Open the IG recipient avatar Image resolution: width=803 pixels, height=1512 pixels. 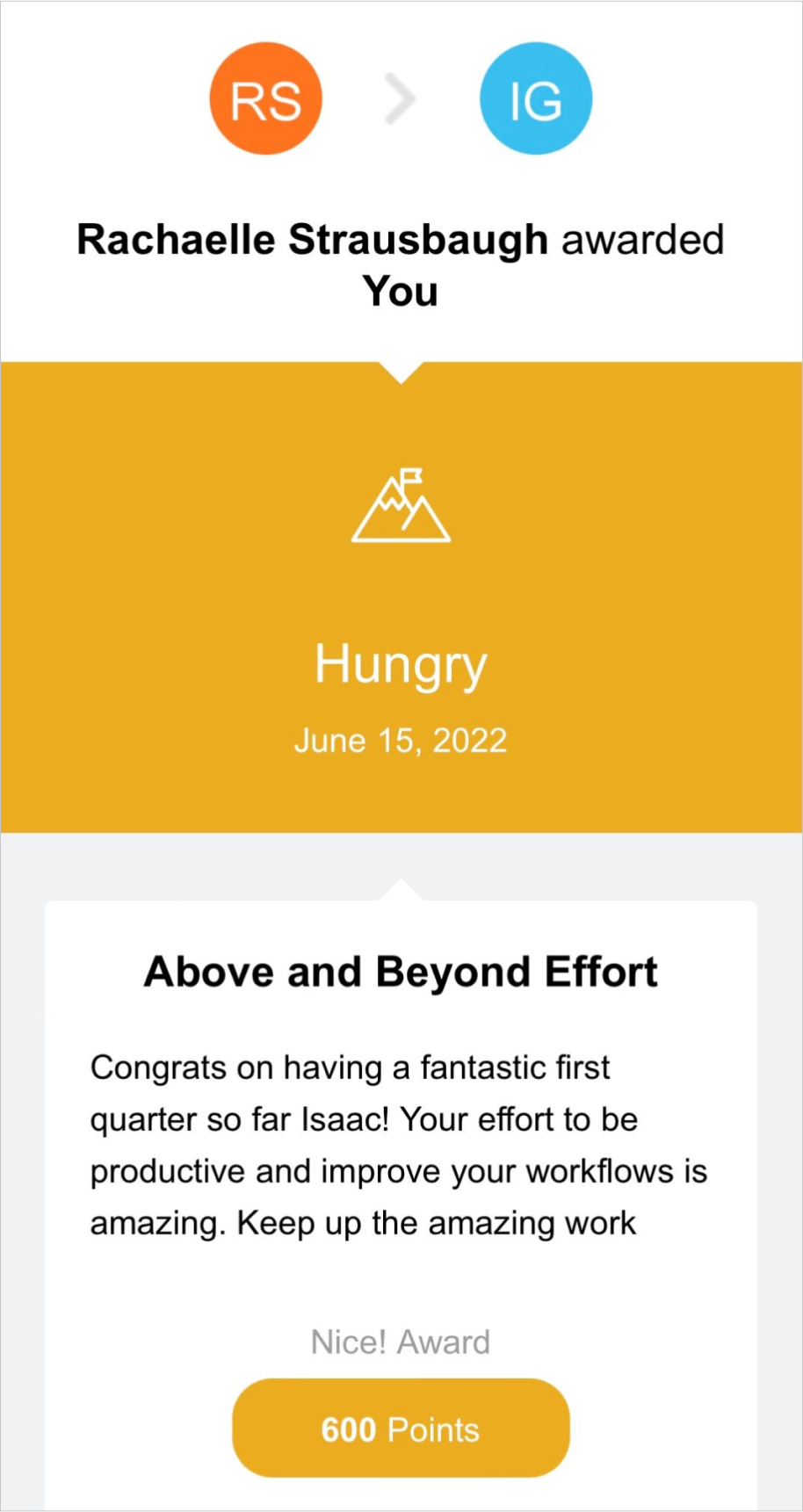click(535, 98)
